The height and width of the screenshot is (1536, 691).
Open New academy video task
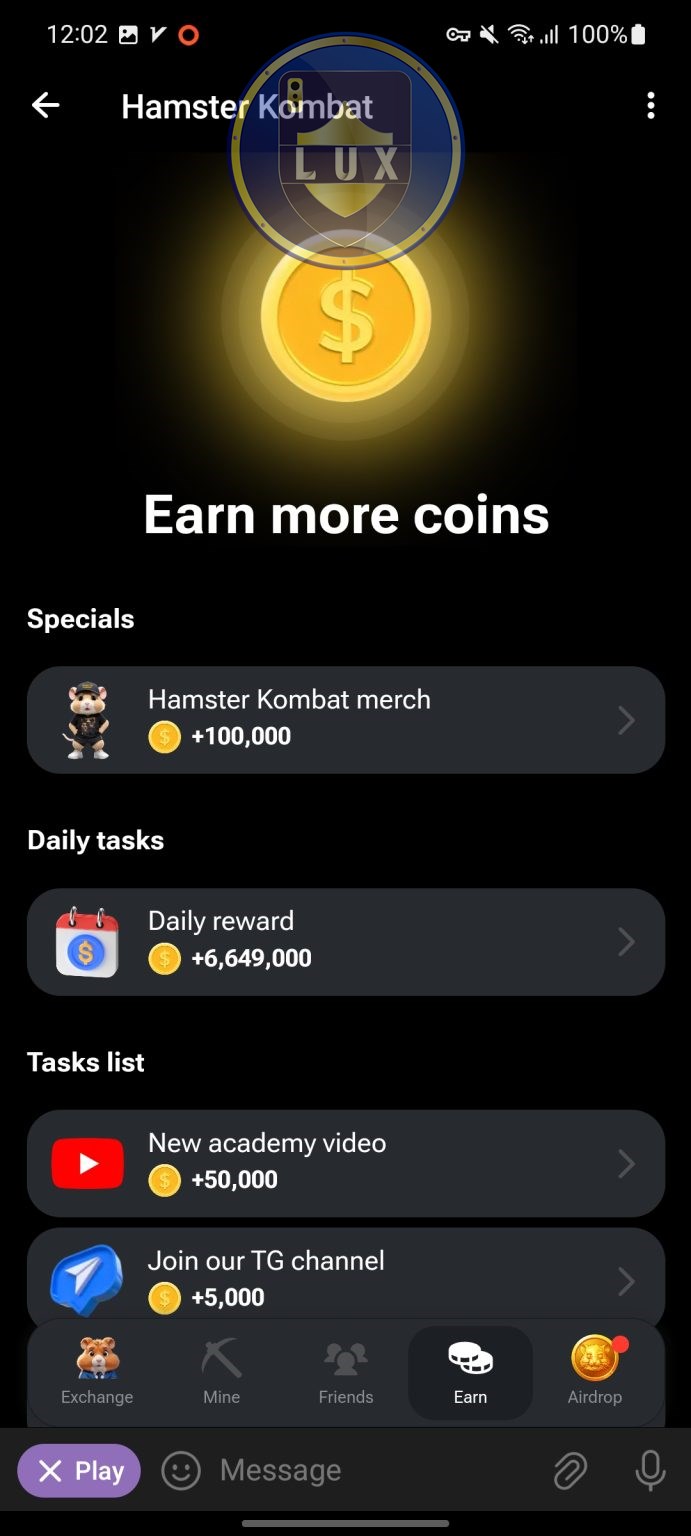click(345, 1163)
